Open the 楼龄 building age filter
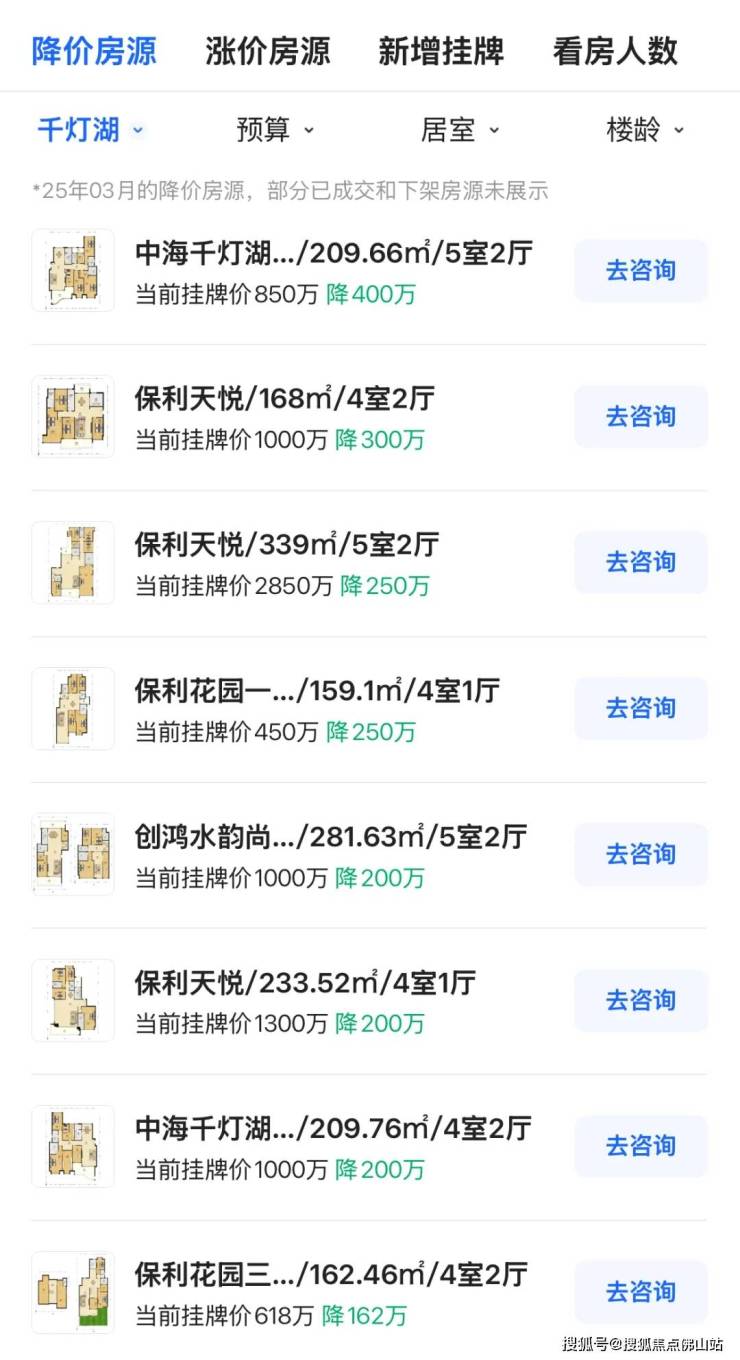 [x=645, y=130]
